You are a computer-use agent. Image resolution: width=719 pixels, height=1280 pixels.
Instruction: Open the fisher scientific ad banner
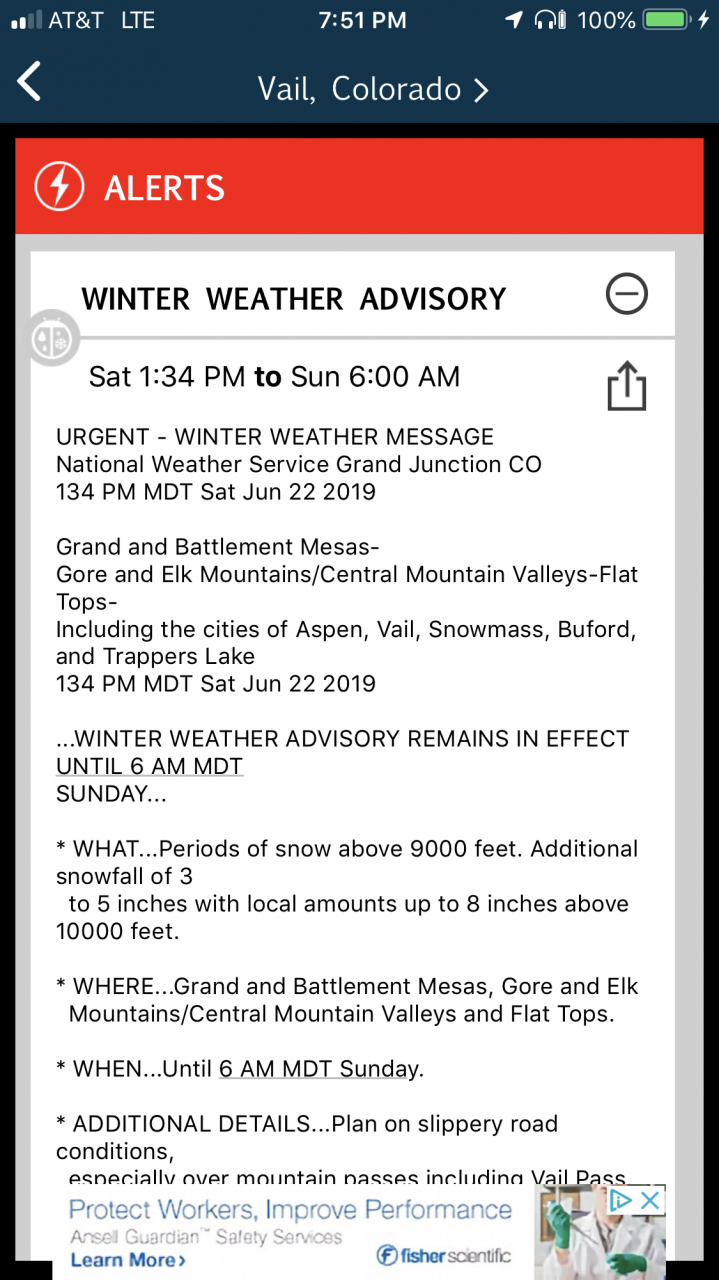point(300,1231)
